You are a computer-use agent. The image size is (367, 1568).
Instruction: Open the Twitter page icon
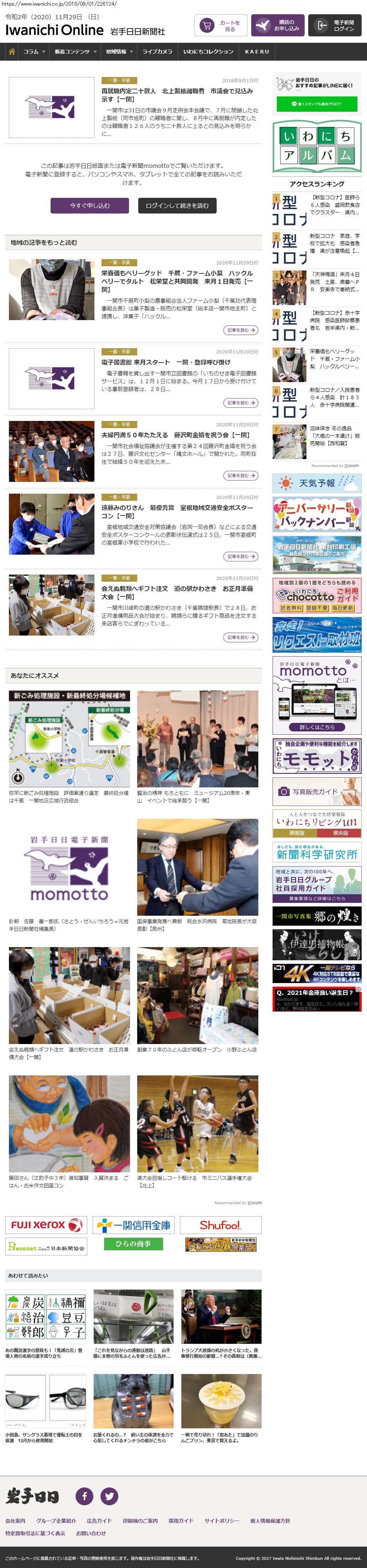[x=109, y=1496]
